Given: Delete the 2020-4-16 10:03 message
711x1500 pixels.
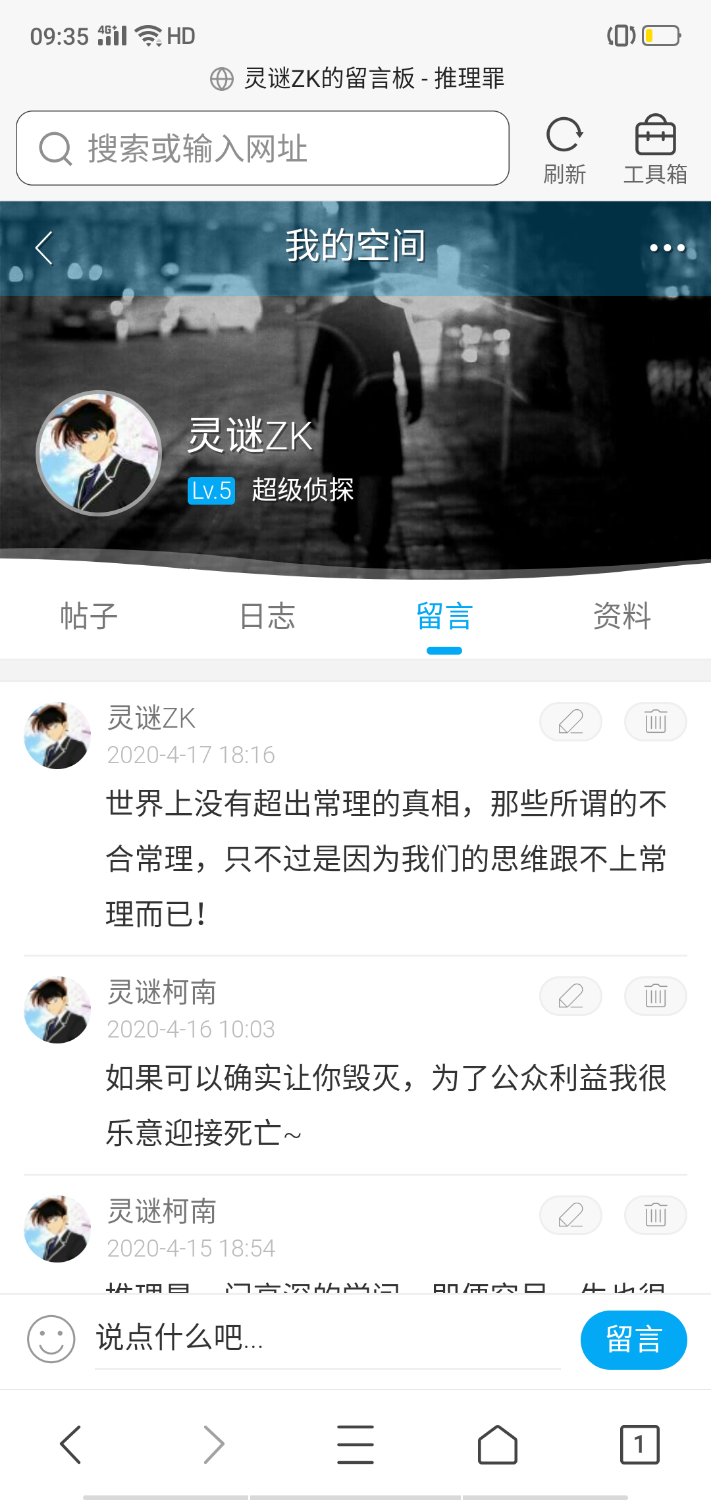Looking at the screenshot, I should point(655,996).
